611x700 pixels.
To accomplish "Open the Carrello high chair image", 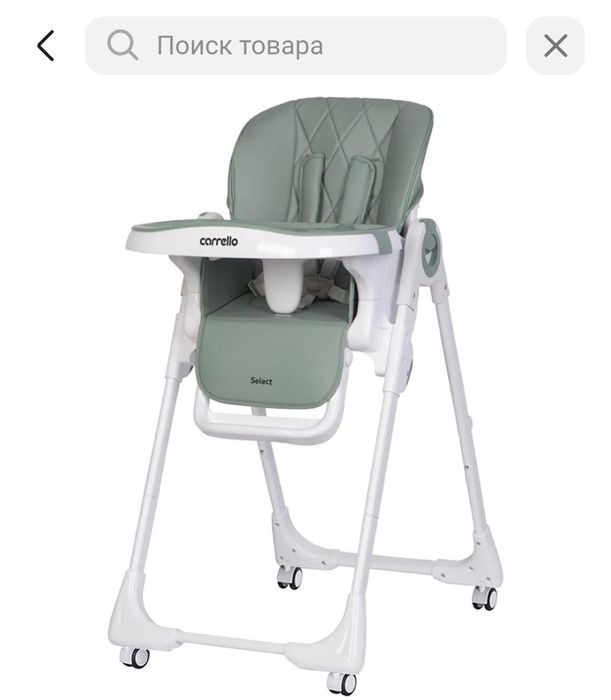I will 310,390.
